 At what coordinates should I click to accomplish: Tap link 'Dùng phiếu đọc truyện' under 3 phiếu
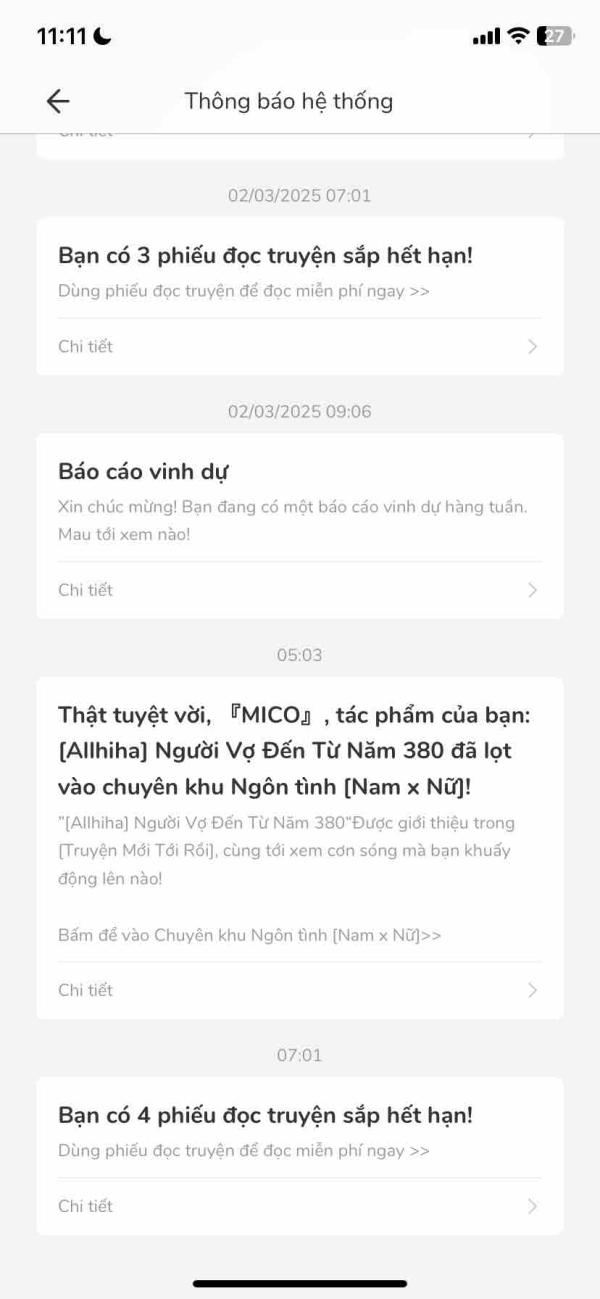(x=243, y=291)
